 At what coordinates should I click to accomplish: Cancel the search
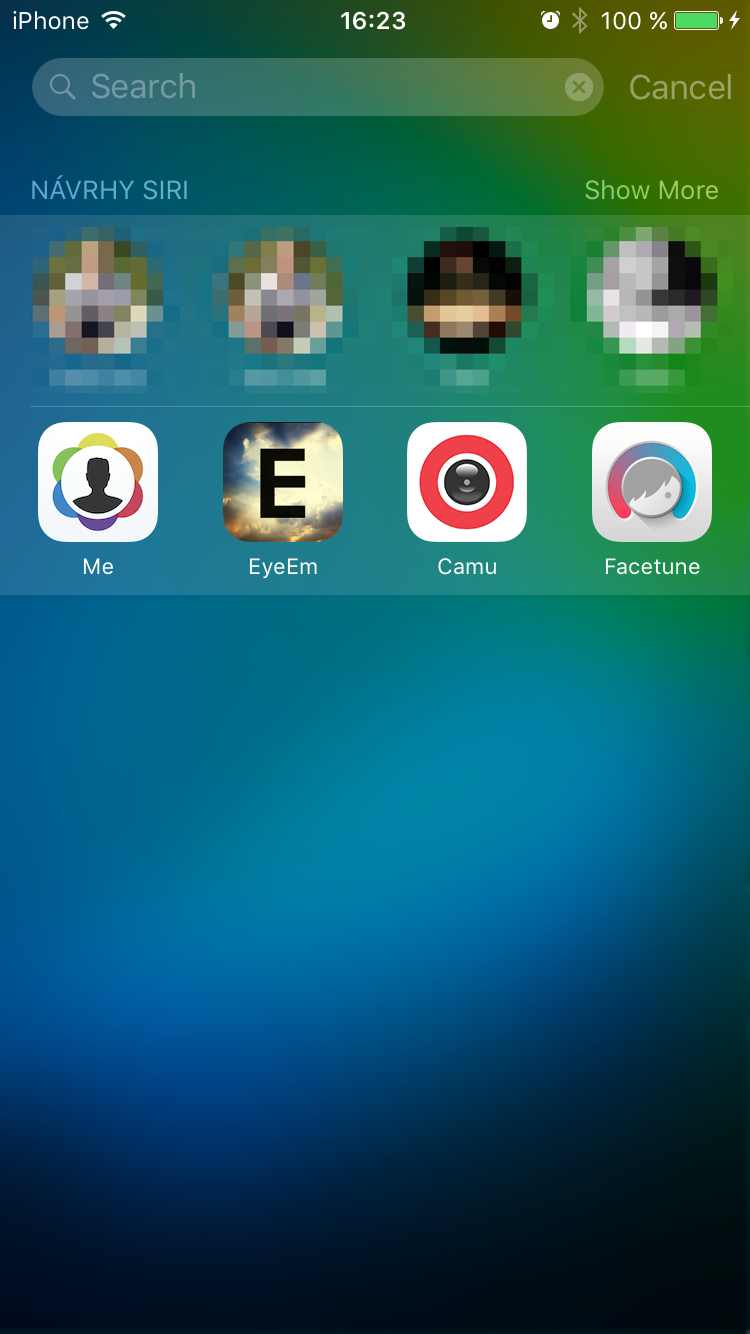[680, 88]
